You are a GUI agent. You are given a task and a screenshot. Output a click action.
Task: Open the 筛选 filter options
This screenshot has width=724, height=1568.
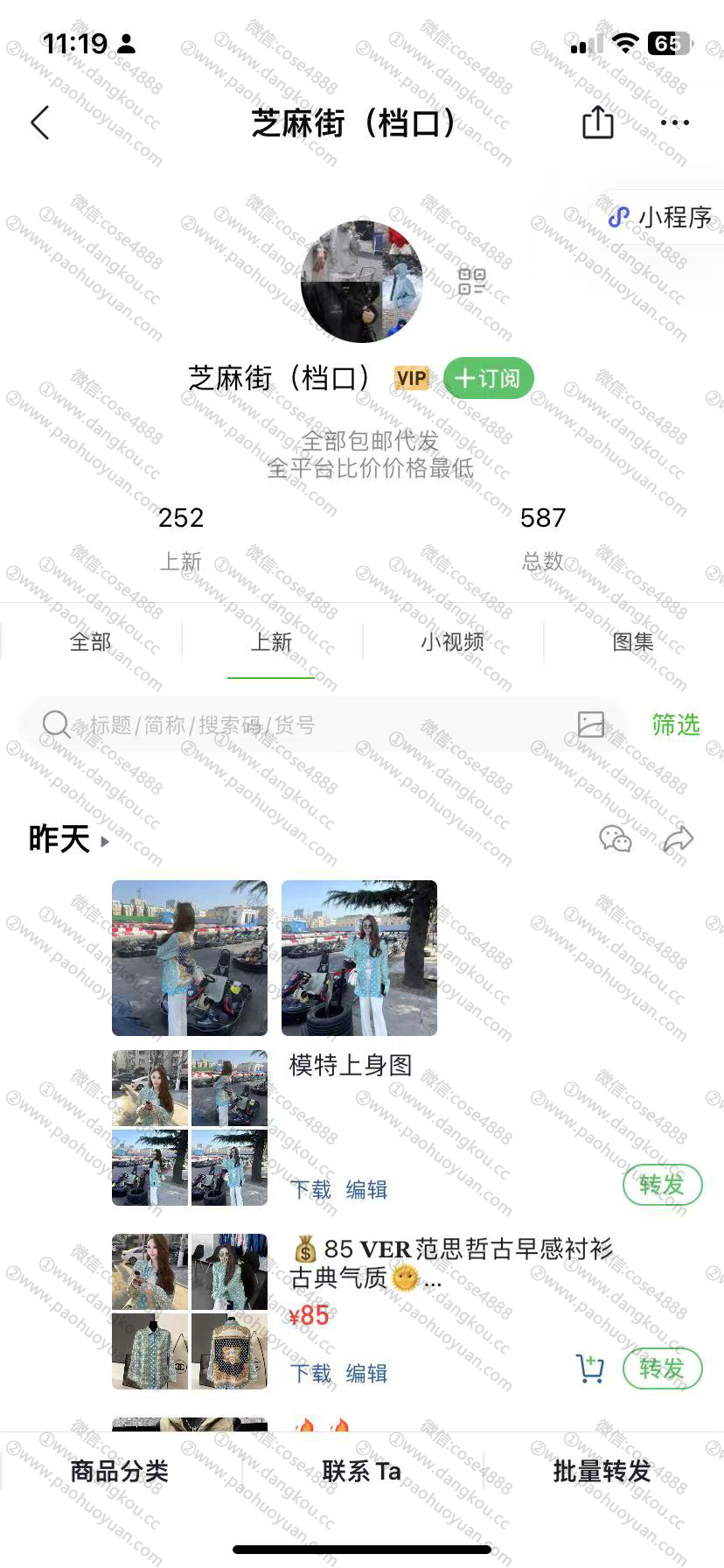pyautogui.click(x=675, y=724)
